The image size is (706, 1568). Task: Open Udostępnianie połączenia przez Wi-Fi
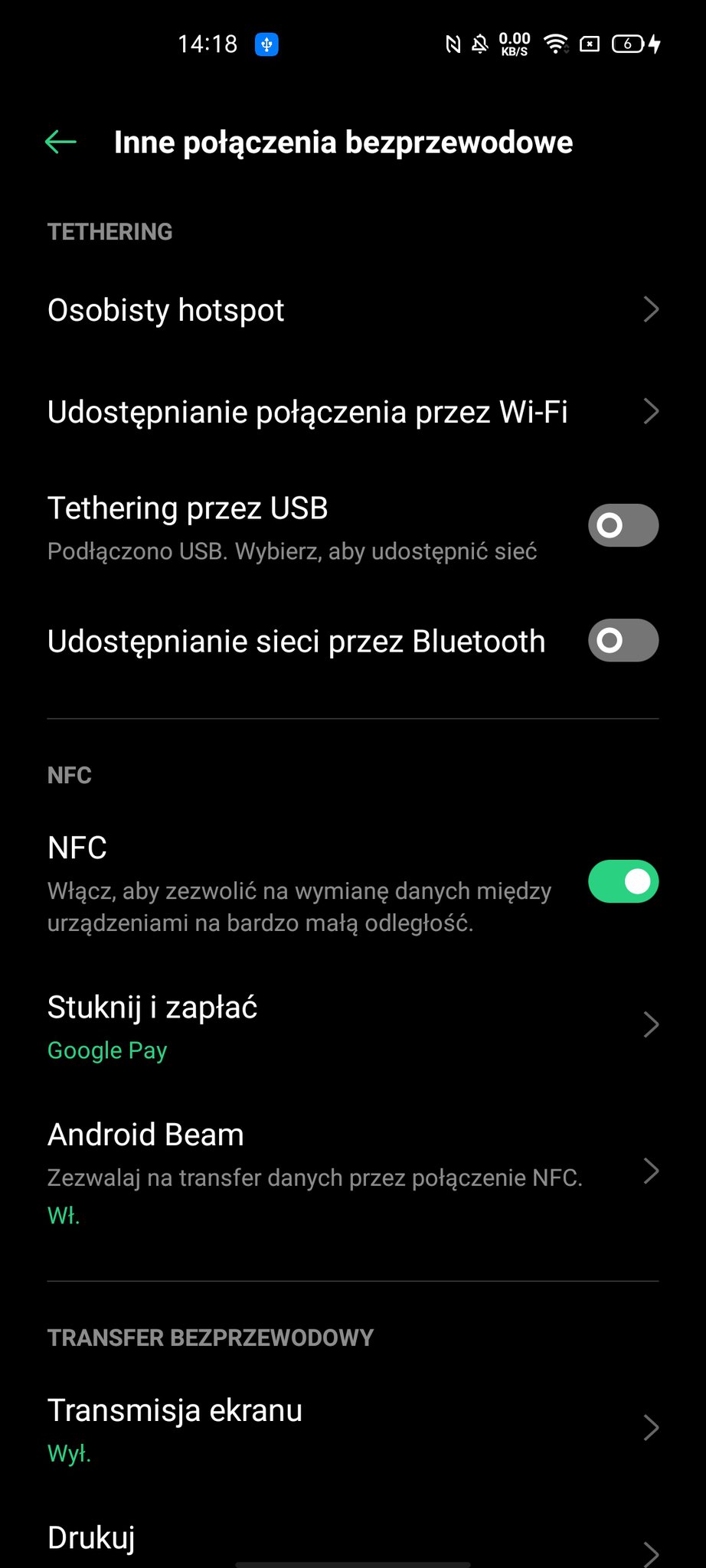[352, 412]
